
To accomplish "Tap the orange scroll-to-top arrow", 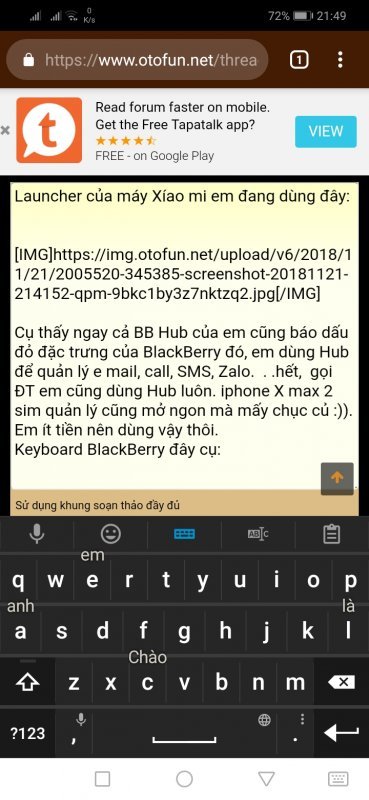I will coord(337,478).
